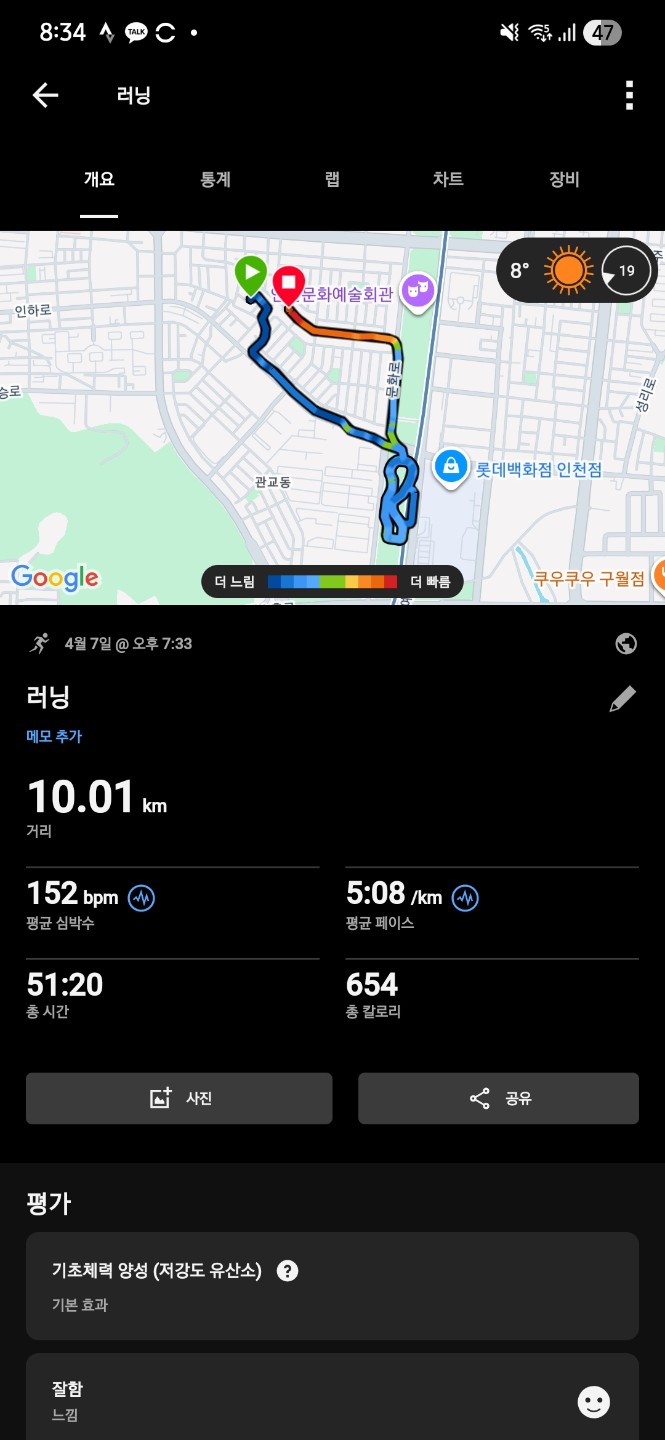This screenshot has height=1440, width=665.
Task: Switch to the 차트 tab
Action: [448, 180]
